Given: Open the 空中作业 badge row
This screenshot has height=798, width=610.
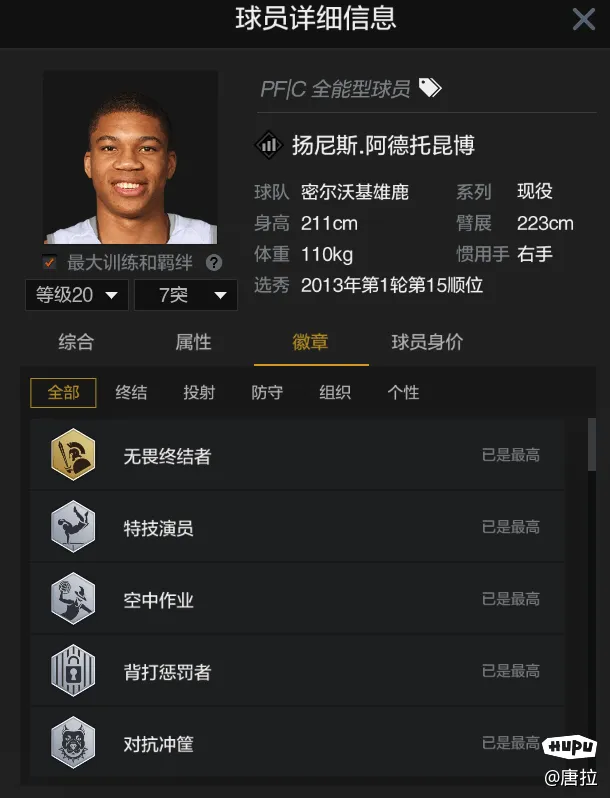Looking at the screenshot, I should (x=297, y=599).
